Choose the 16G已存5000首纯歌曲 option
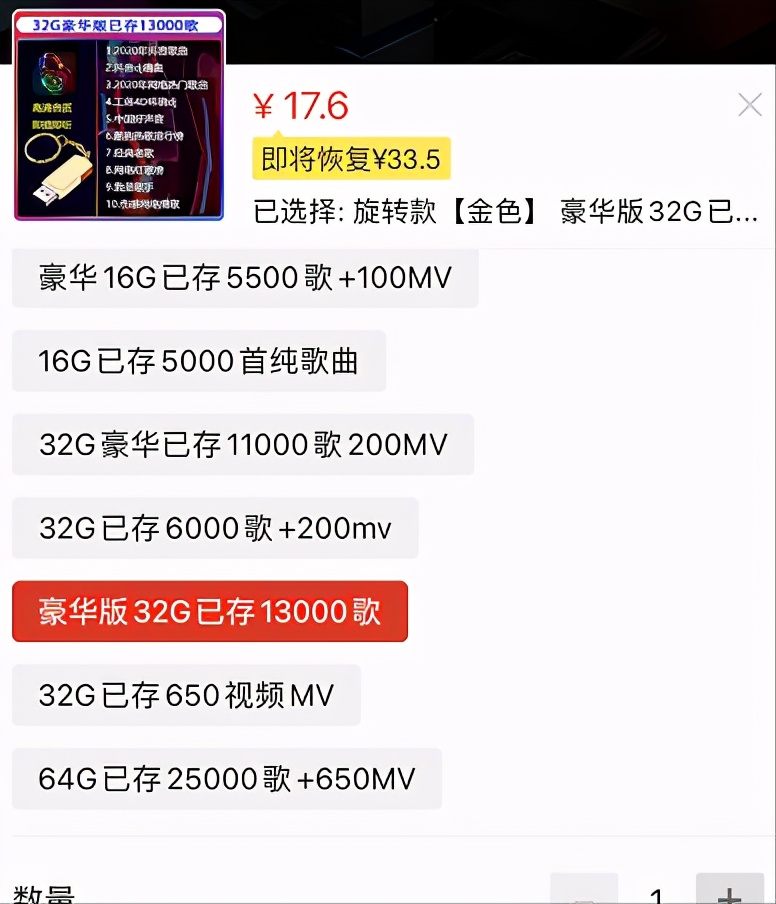This screenshot has width=776, height=904. point(197,361)
